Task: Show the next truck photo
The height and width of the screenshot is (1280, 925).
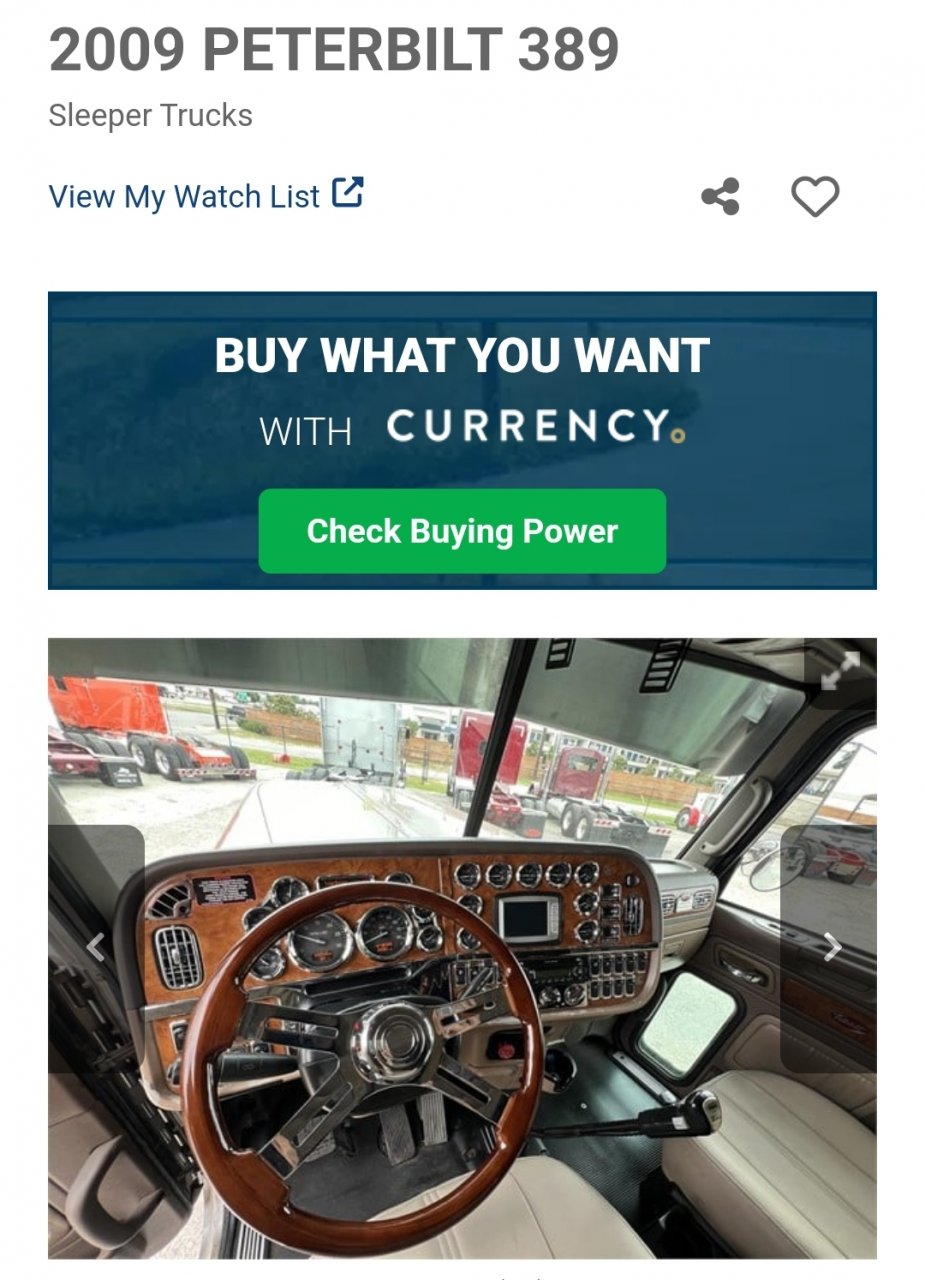Action: (x=831, y=947)
